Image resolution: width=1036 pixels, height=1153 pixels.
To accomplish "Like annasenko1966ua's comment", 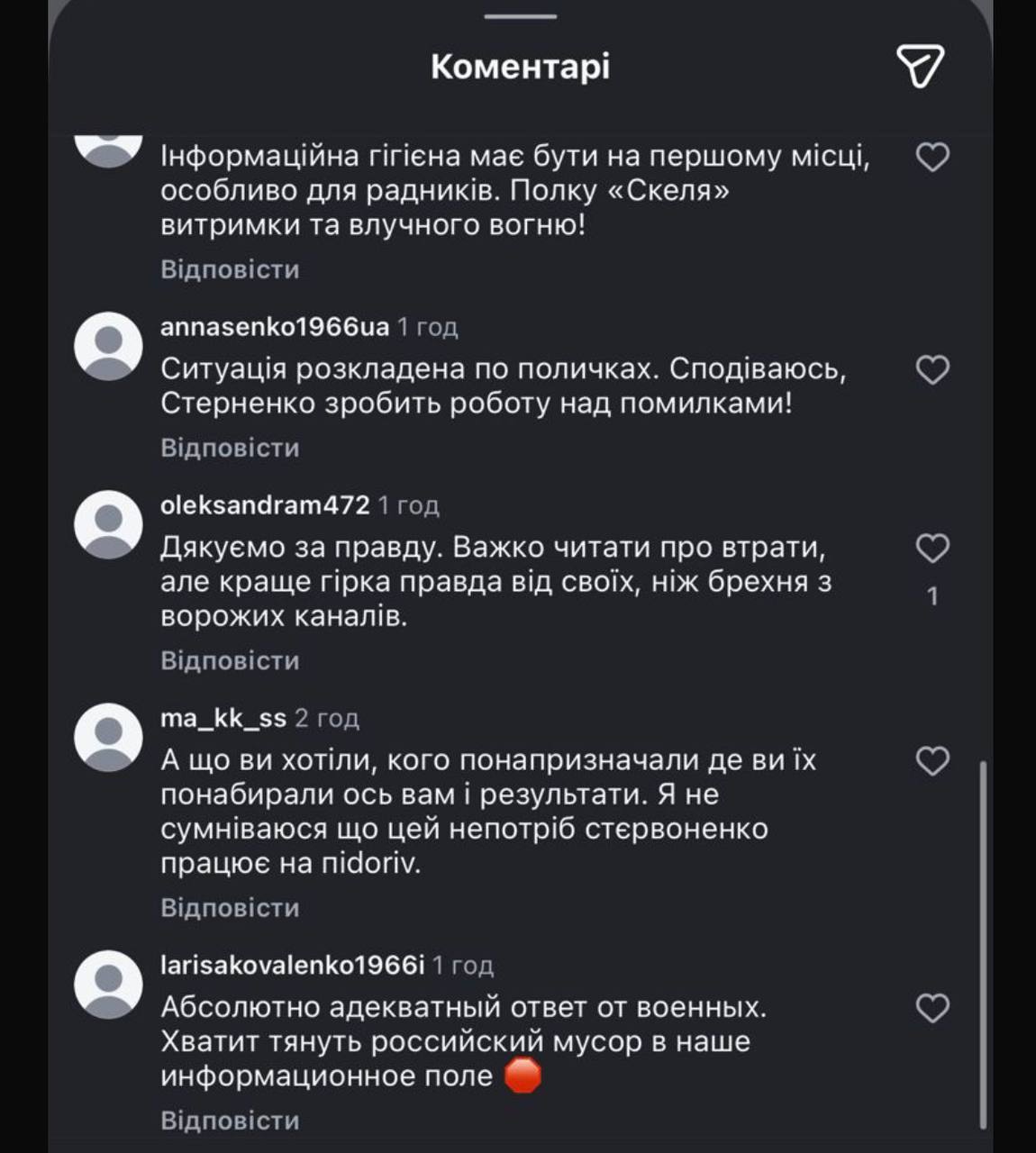I will pyautogui.click(x=932, y=370).
